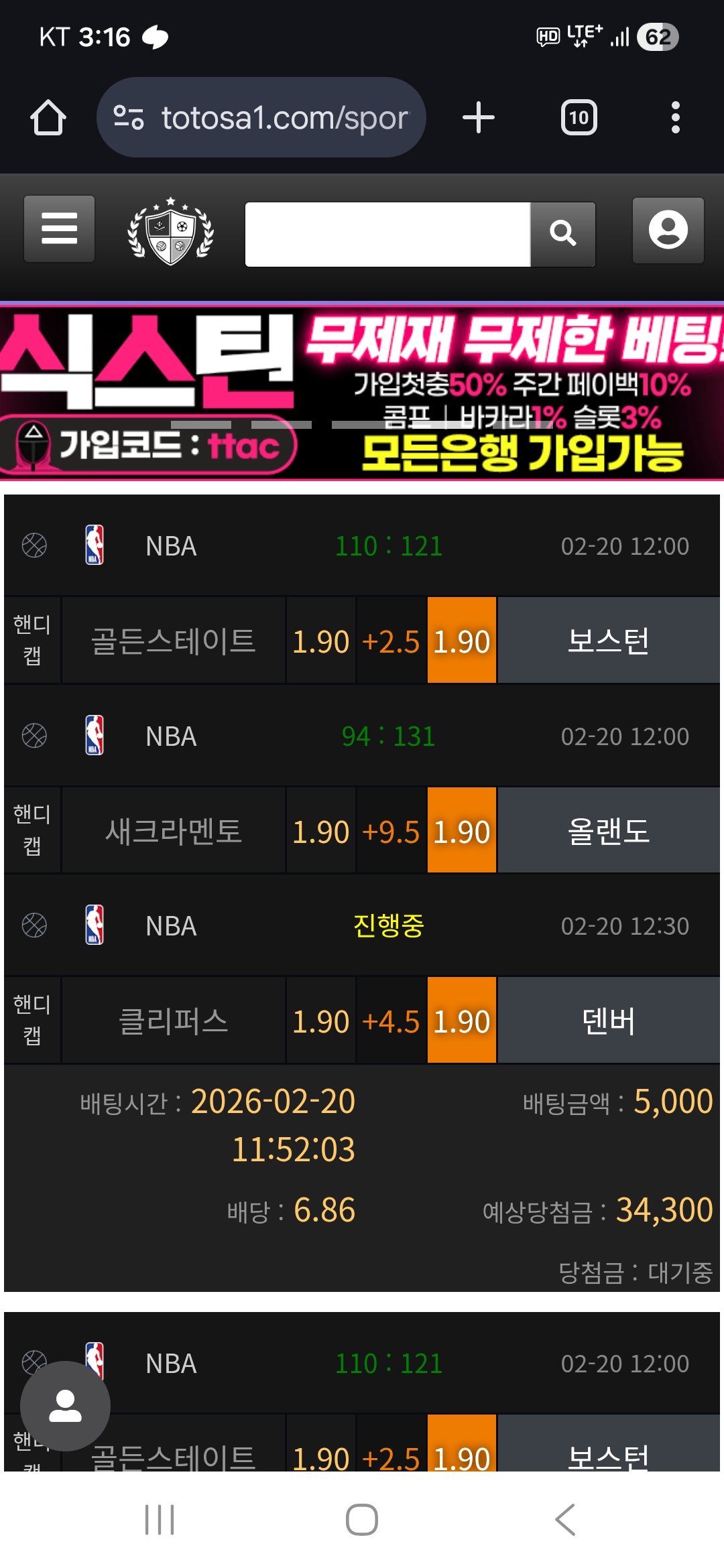The width and height of the screenshot is (724, 1568).
Task: Open the browser overflow menu
Action: [x=675, y=118]
